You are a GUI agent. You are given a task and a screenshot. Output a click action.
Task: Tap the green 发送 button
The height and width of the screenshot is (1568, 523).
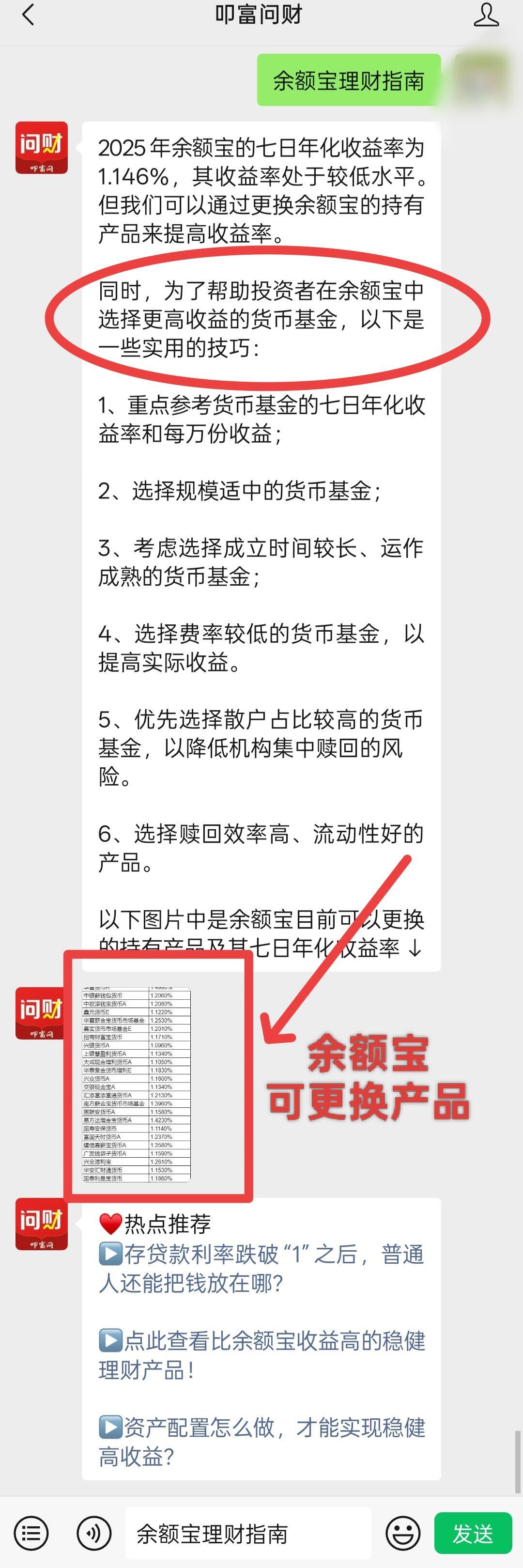(x=473, y=1533)
